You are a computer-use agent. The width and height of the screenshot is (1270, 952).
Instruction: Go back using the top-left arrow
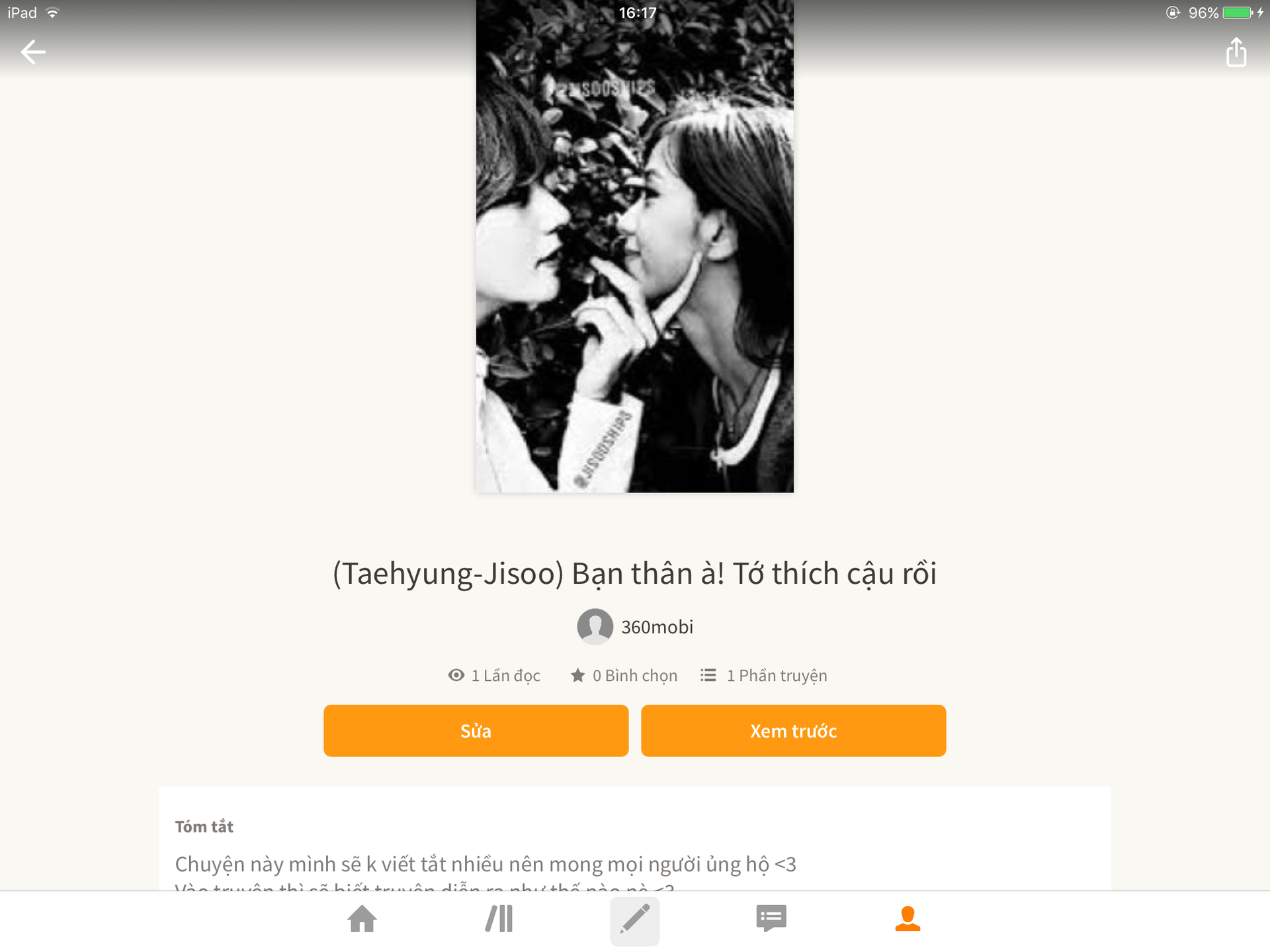(33, 52)
